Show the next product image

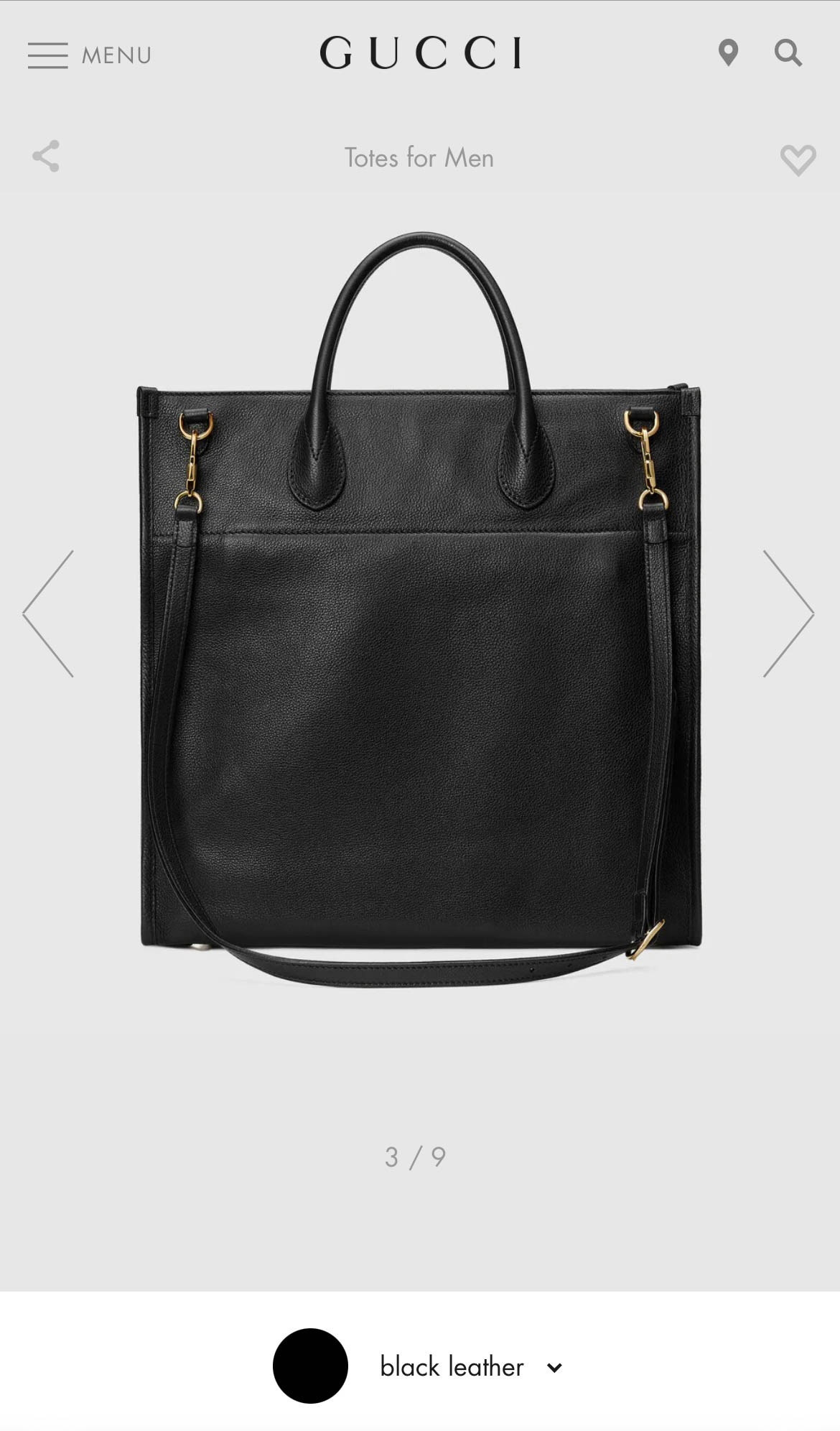coord(788,613)
